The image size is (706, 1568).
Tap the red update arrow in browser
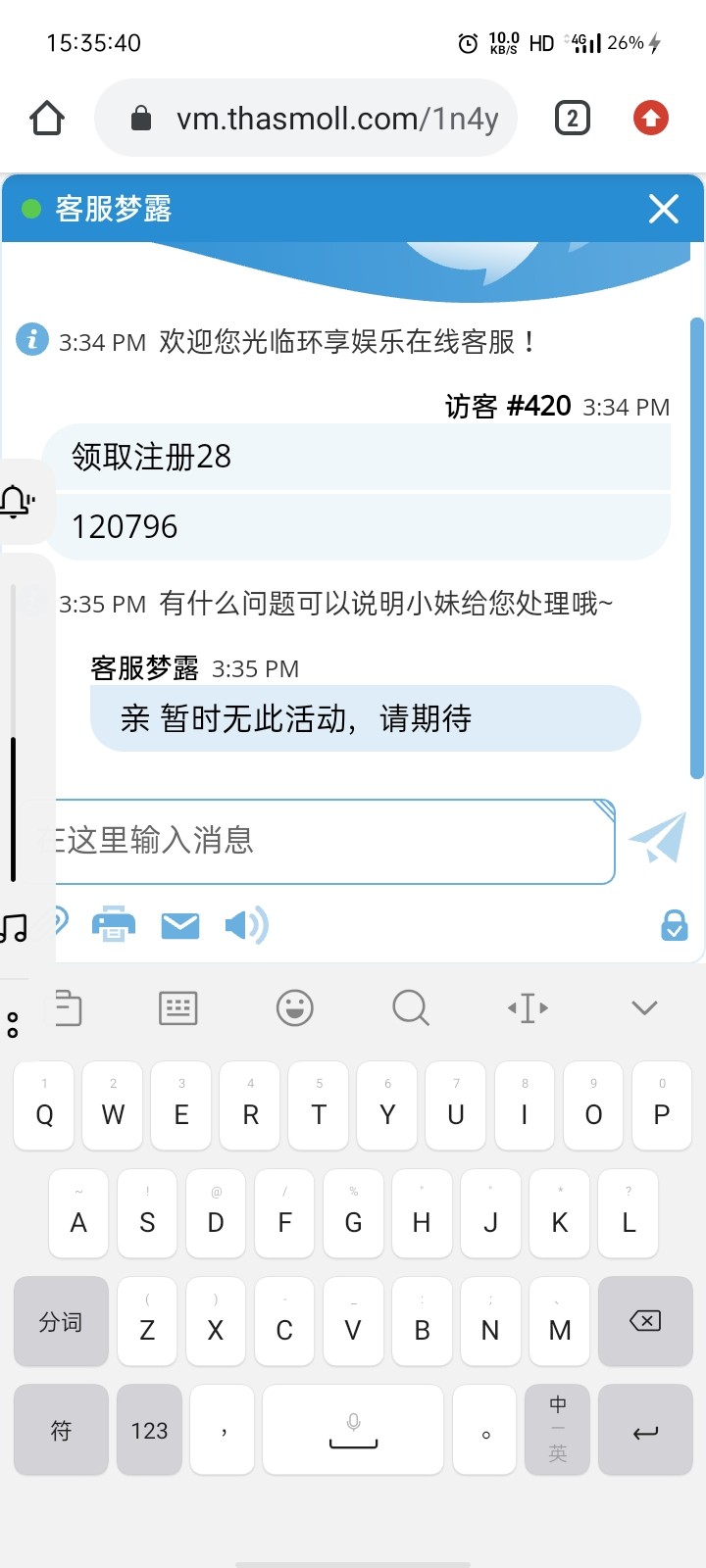pyautogui.click(x=650, y=119)
